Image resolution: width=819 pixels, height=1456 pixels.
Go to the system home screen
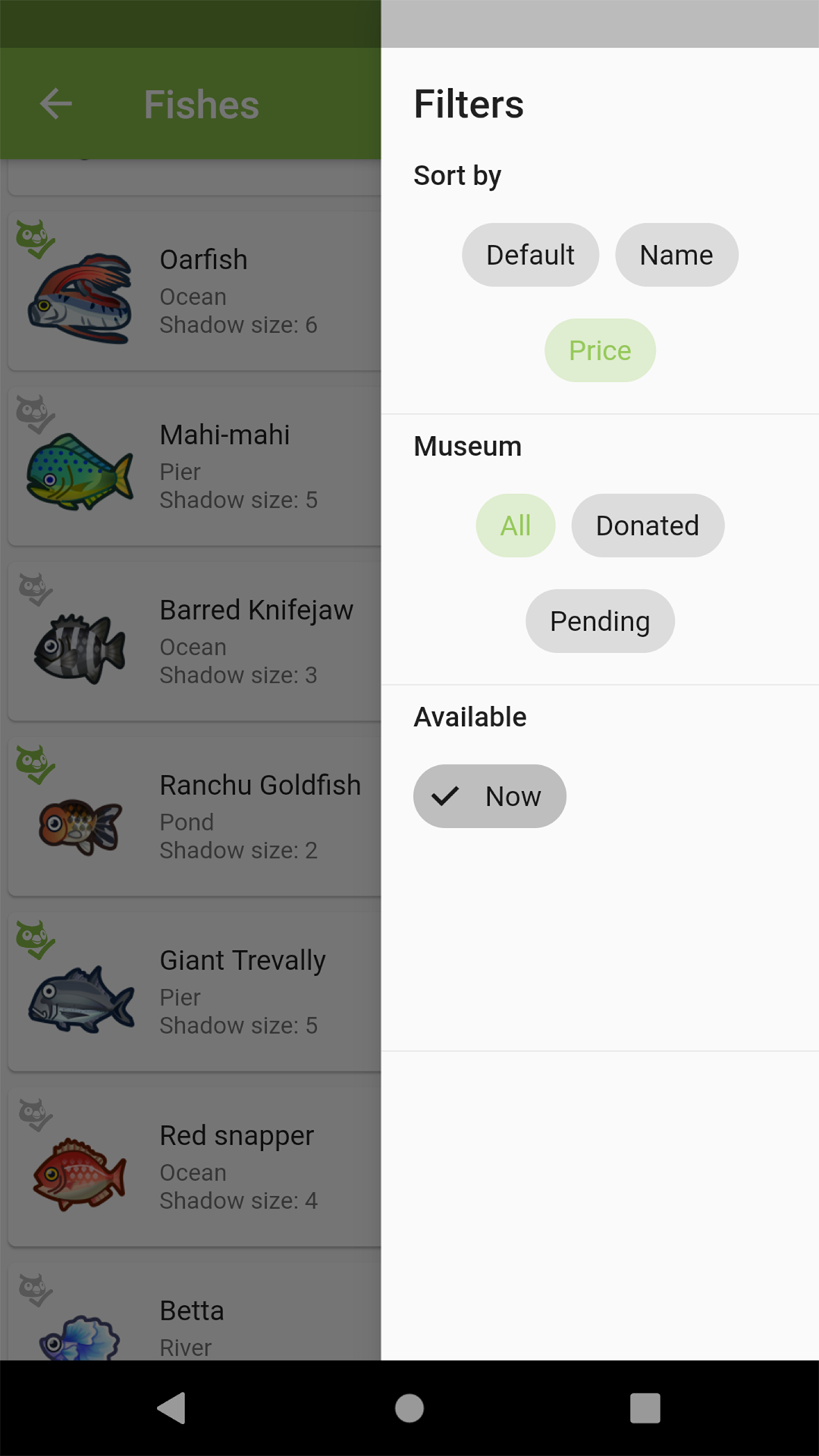click(x=409, y=1408)
